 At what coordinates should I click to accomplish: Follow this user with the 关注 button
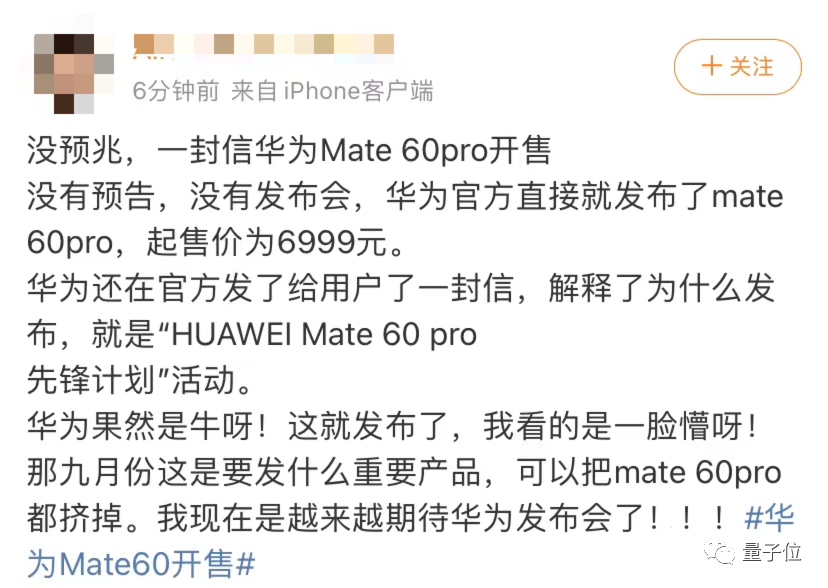[737, 67]
